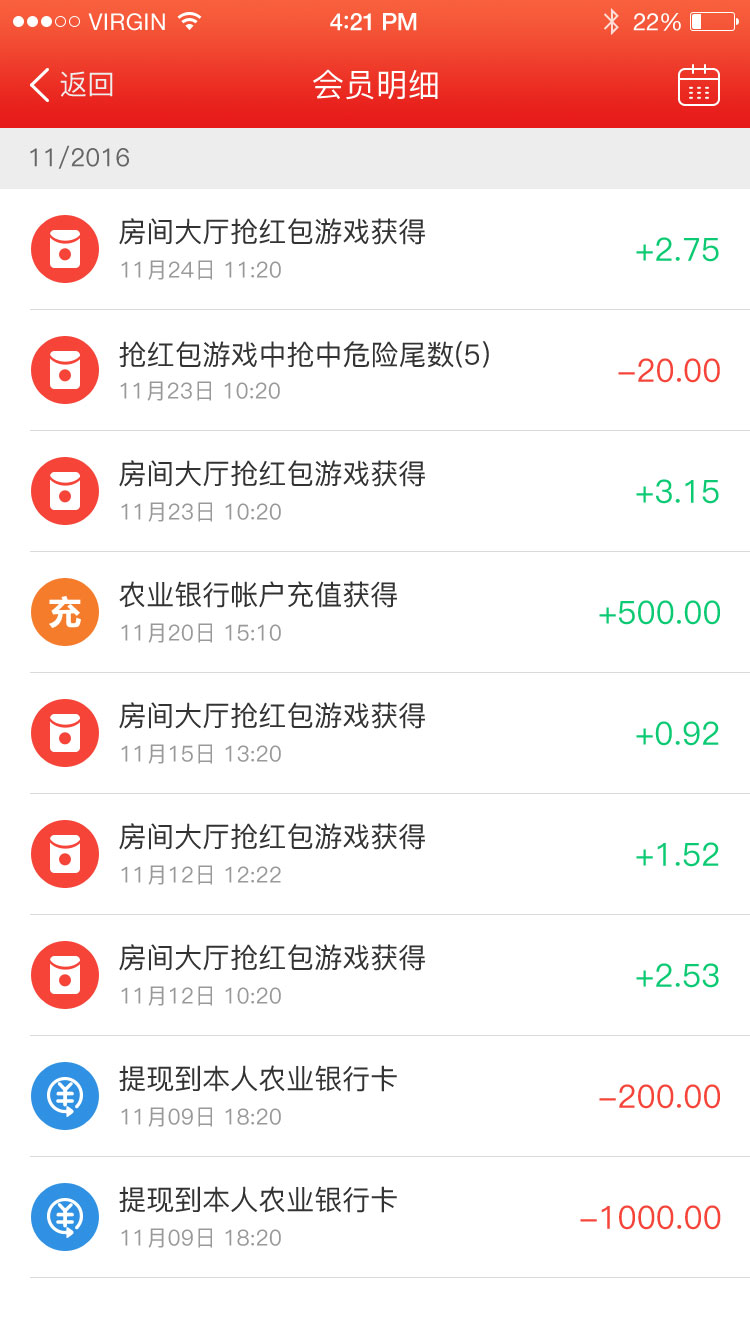
Task: View the −20.00 抢中危险尾数(5) record
Action: (x=375, y=371)
